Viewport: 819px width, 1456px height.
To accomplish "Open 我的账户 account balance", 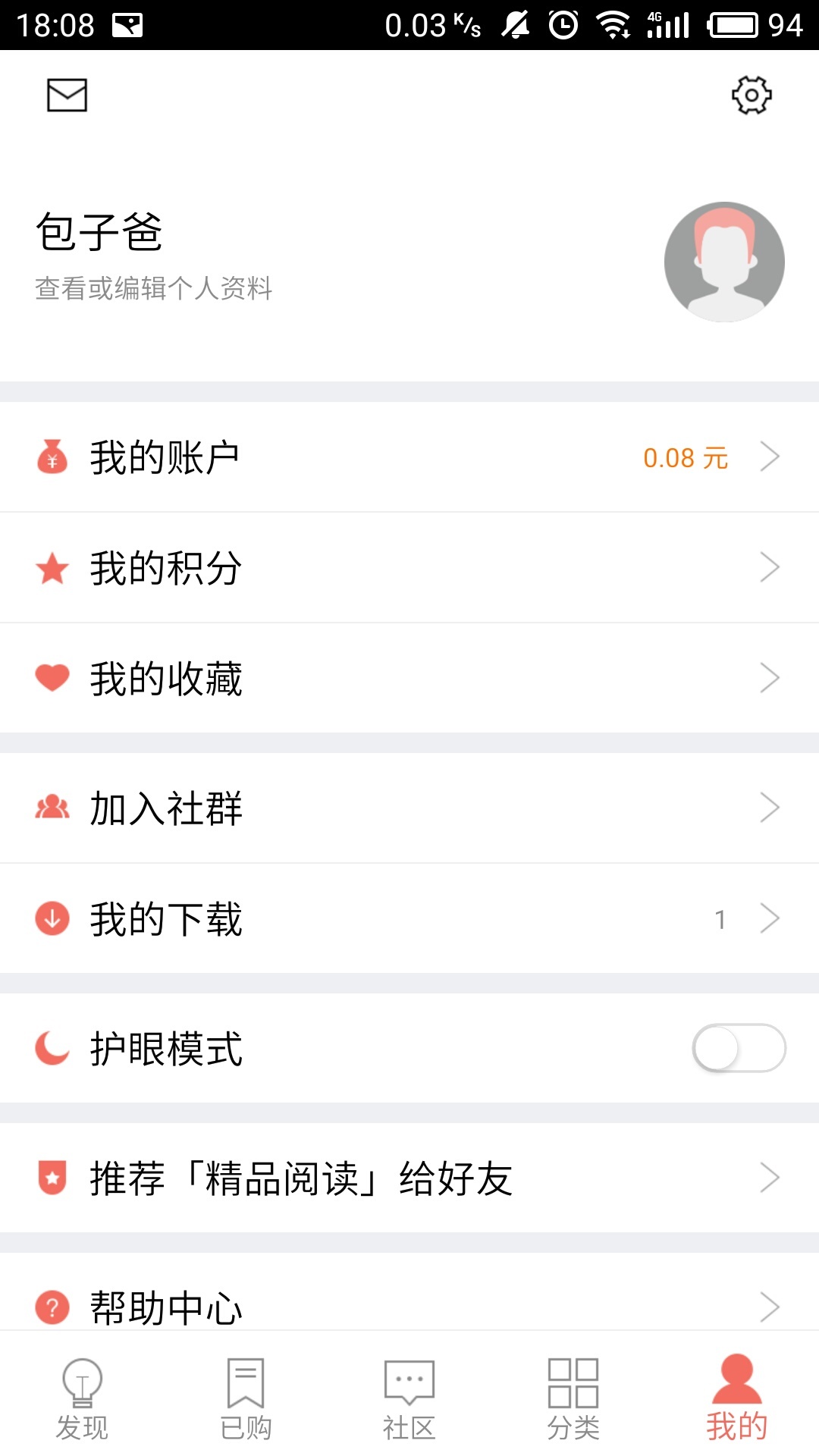I will click(x=409, y=457).
